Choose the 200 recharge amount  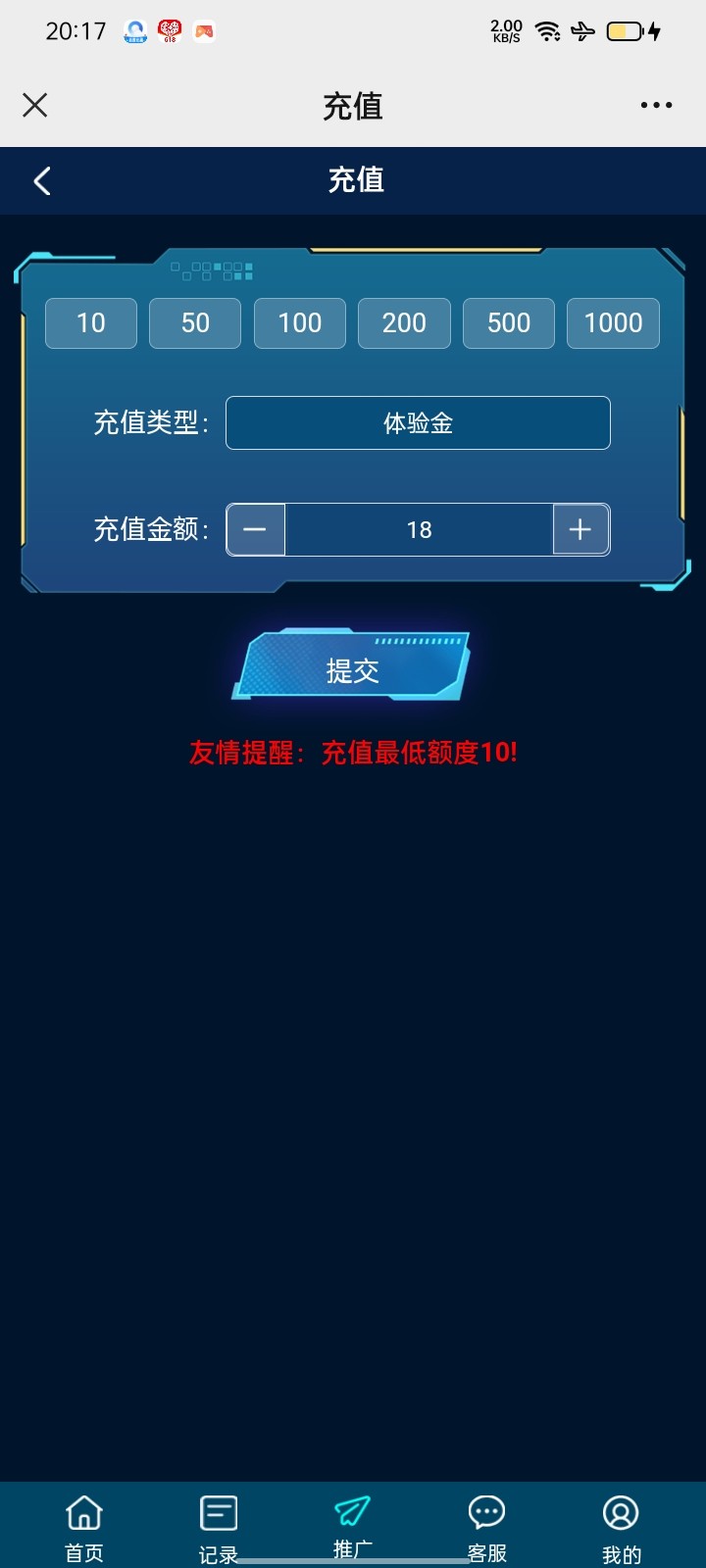(x=404, y=323)
